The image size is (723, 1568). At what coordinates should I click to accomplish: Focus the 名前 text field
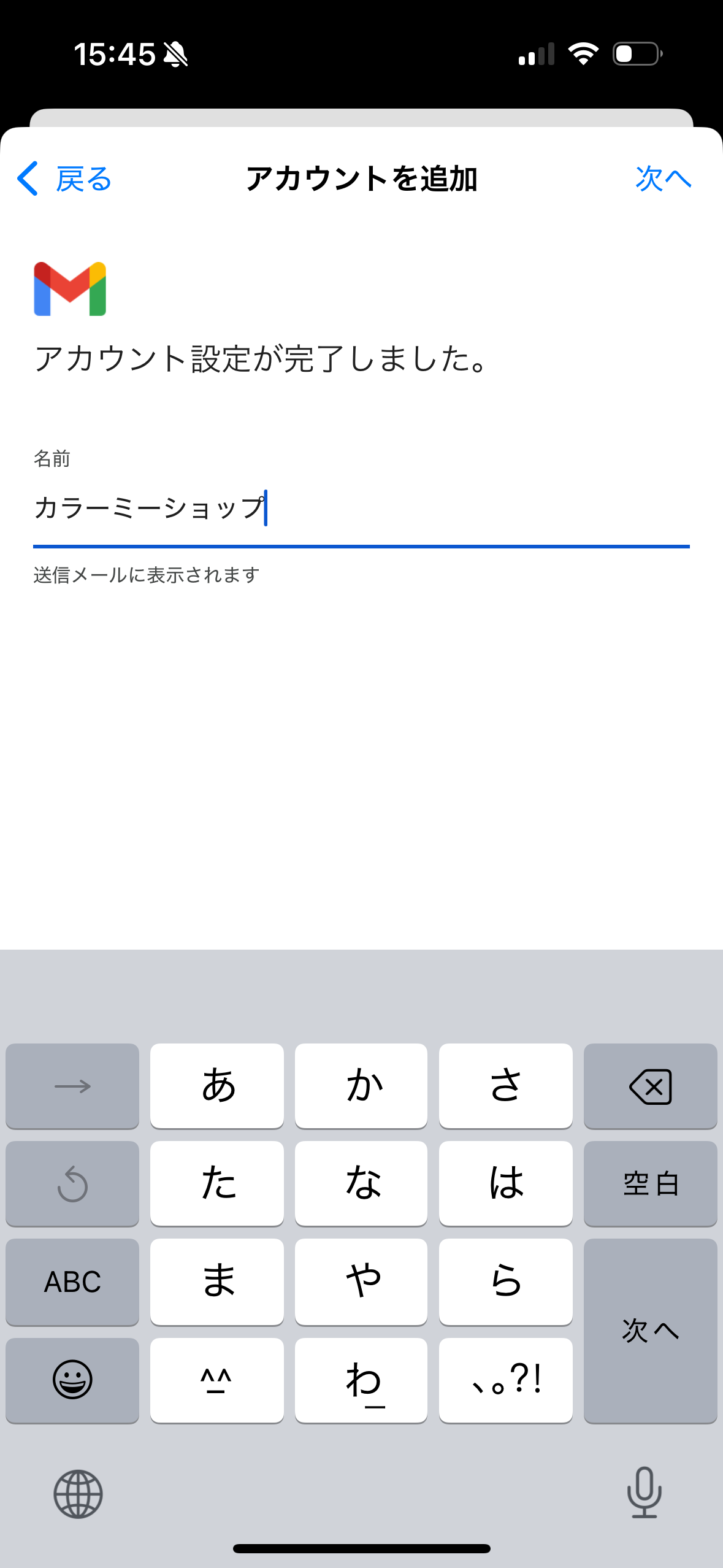coord(361,509)
